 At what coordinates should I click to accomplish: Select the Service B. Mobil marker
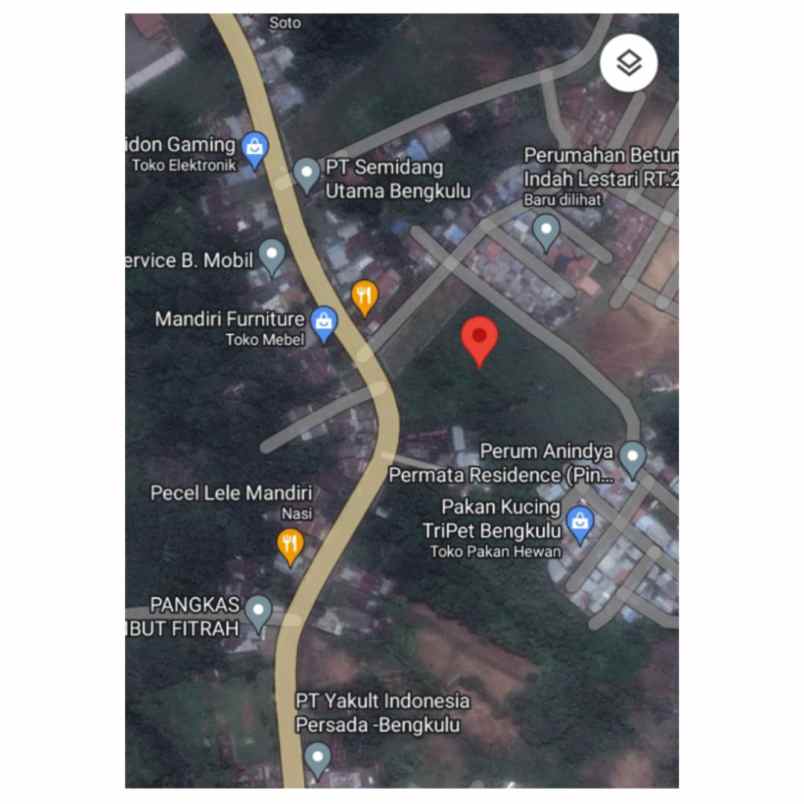click(x=272, y=256)
